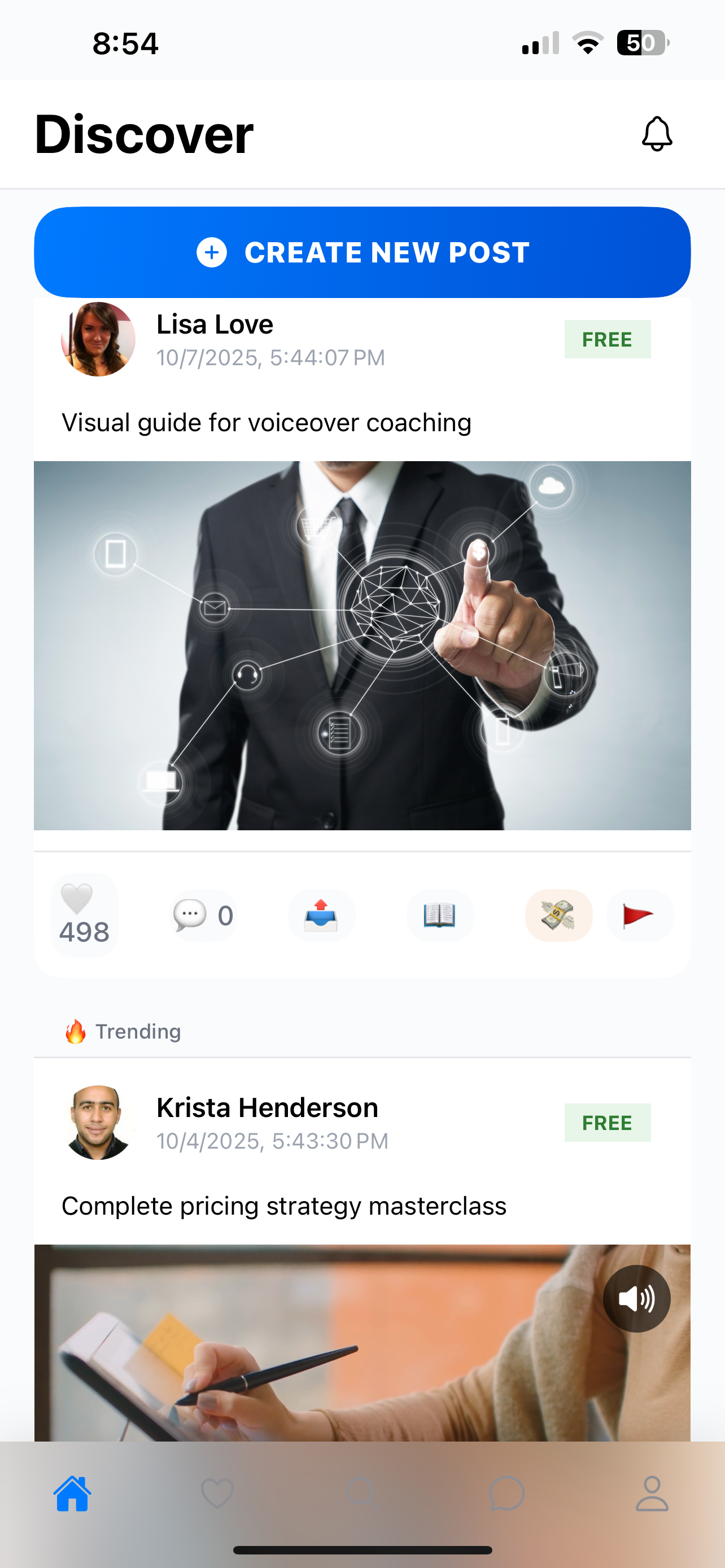Share Lisa Love's post via upload icon
Image resolution: width=725 pixels, height=1568 pixels.
tap(321, 915)
